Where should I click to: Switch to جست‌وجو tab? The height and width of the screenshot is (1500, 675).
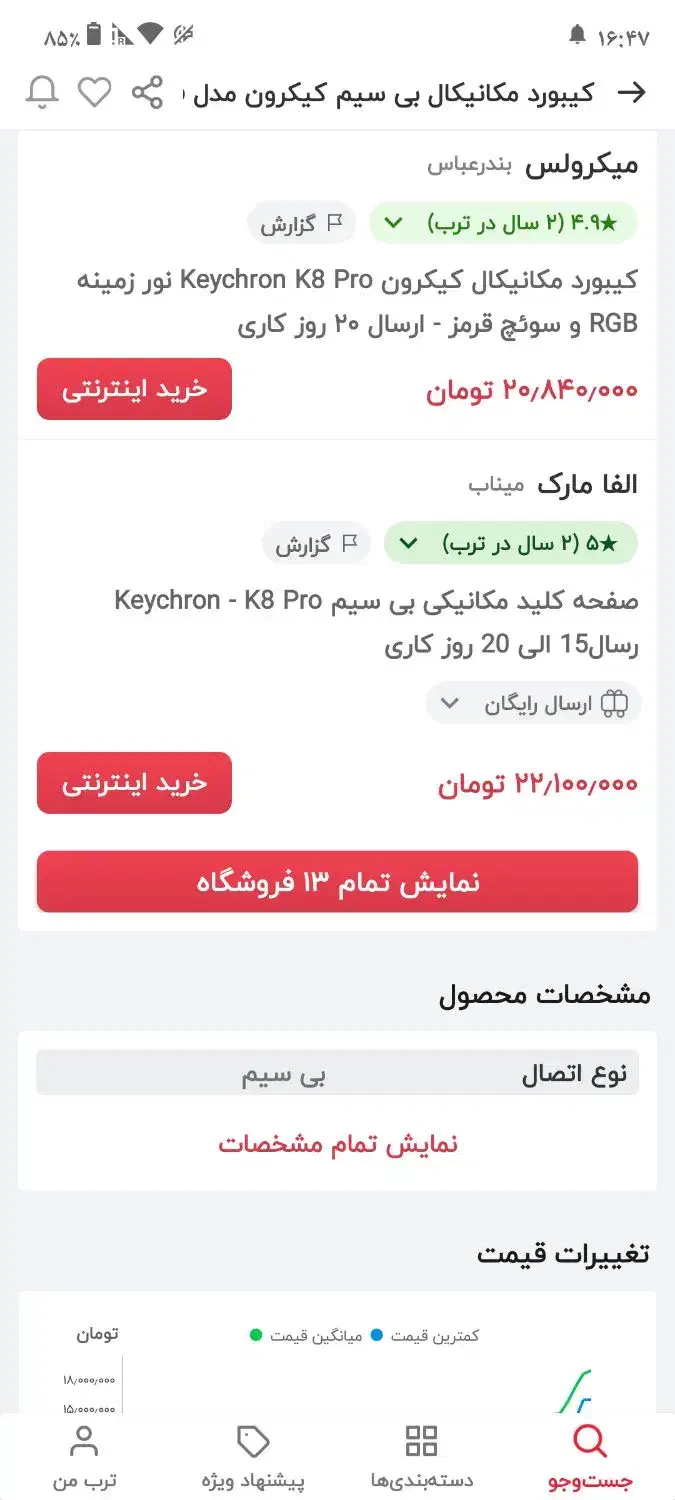point(590,1457)
